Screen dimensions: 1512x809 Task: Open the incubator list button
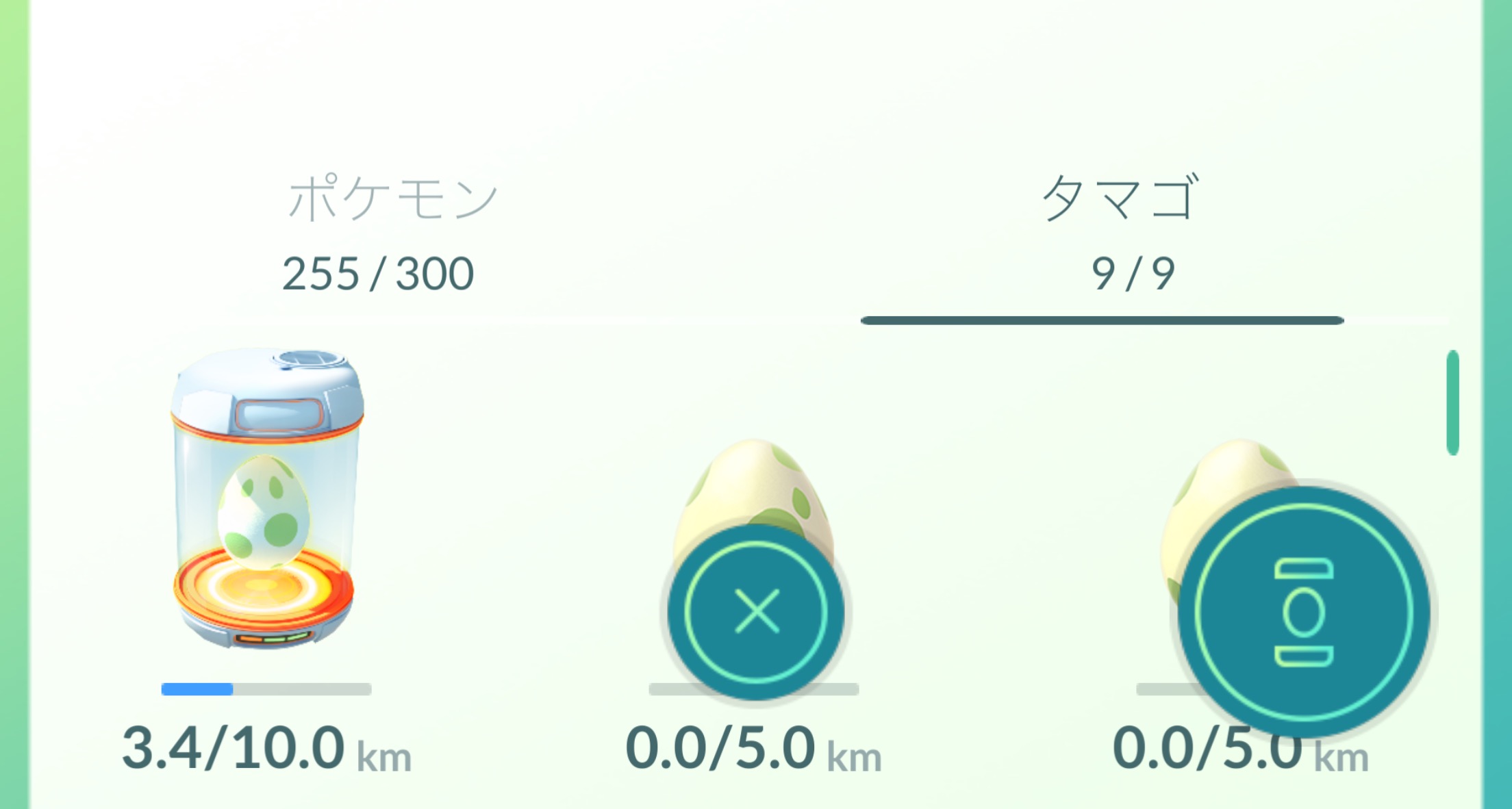(1304, 611)
